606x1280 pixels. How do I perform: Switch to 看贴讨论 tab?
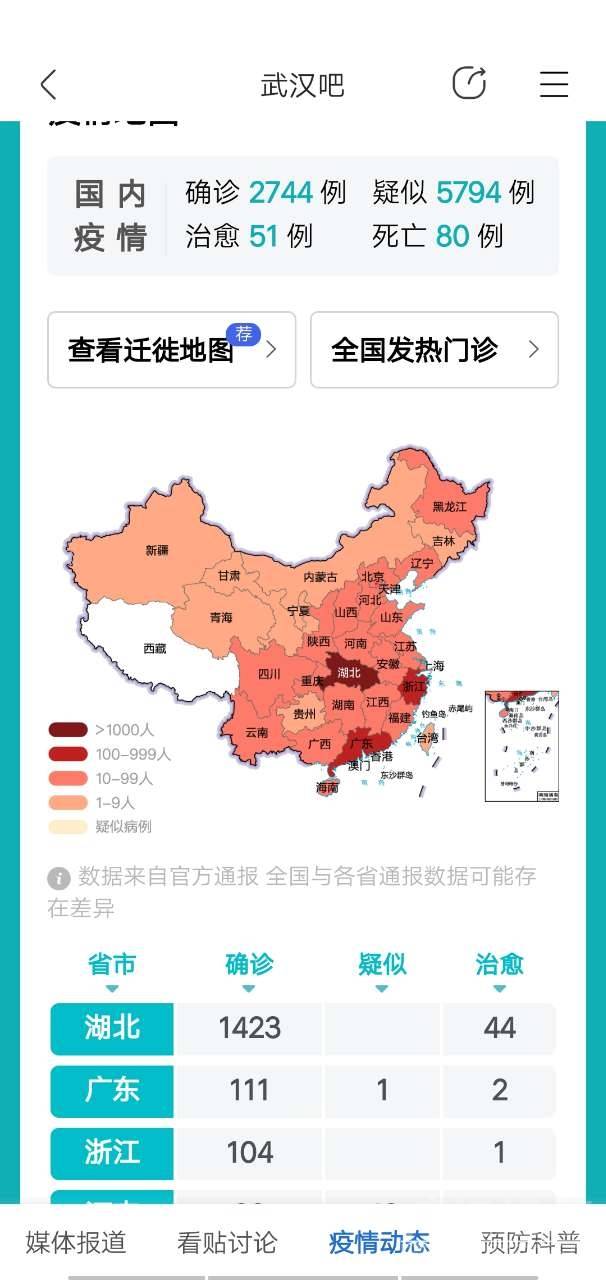click(227, 1242)
